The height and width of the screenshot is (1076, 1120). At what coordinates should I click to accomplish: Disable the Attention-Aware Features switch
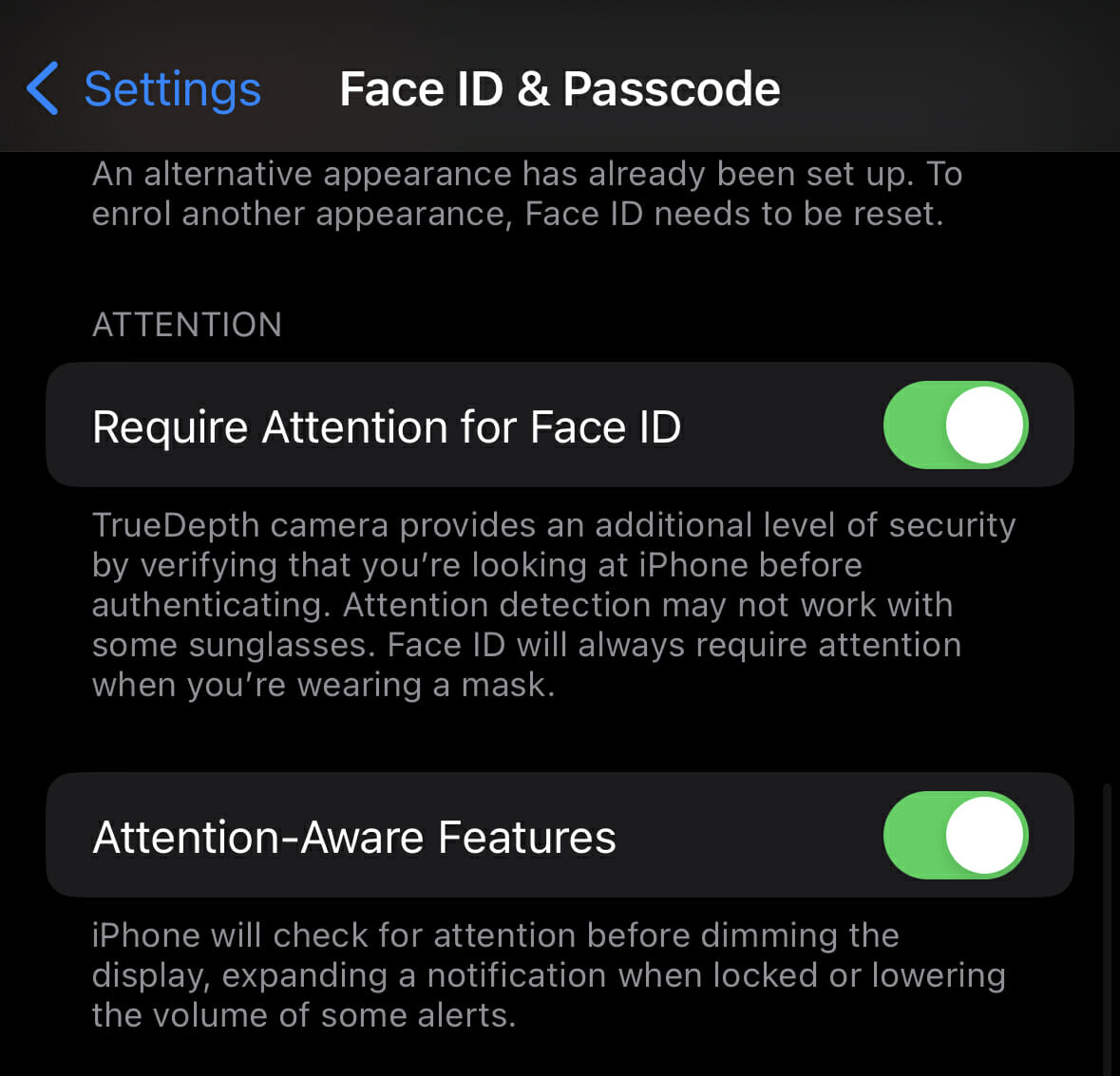click(955, 836)
